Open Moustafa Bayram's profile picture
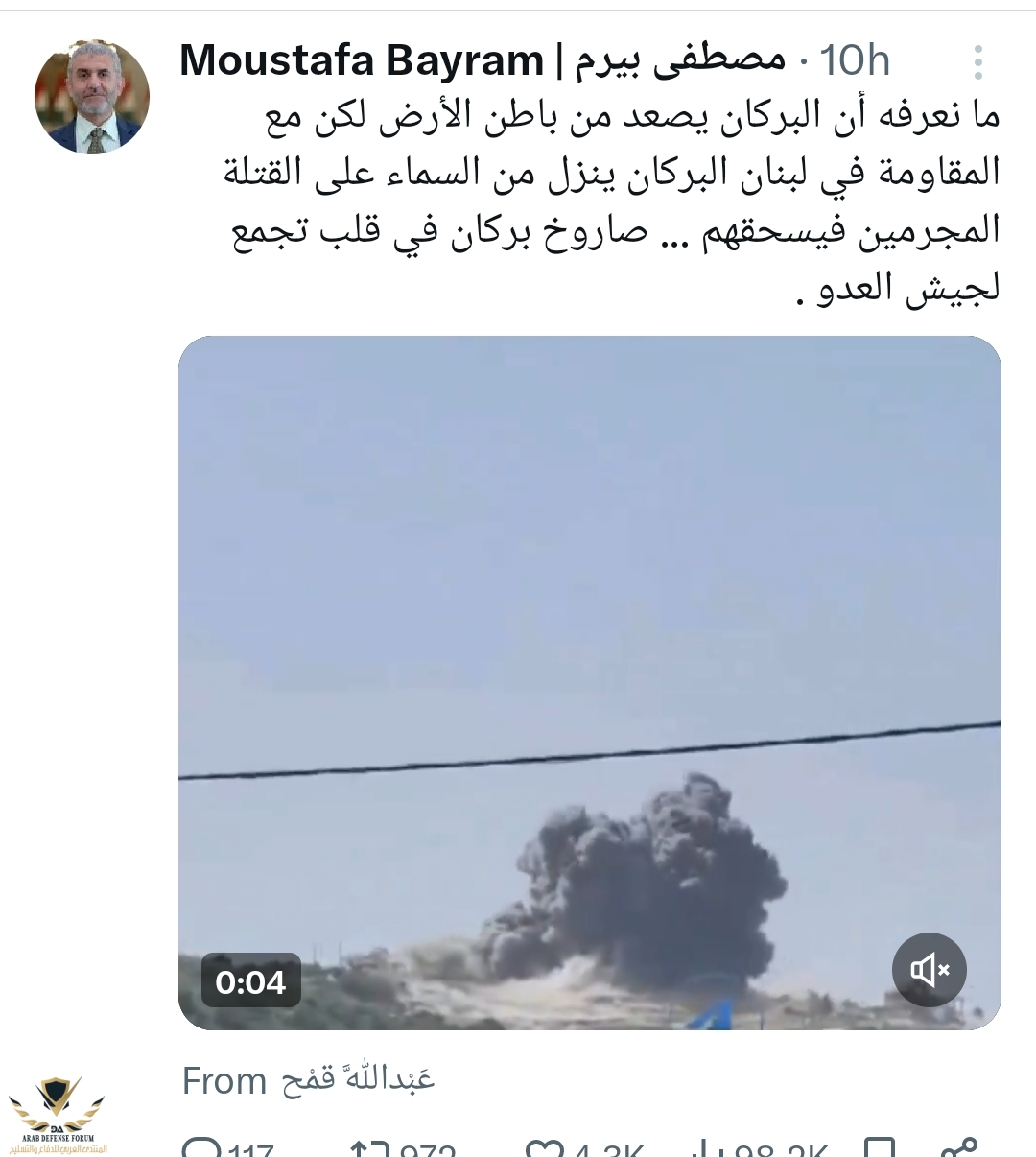Viewport: 1036px width, 1157px height. [x=92, y=97]
